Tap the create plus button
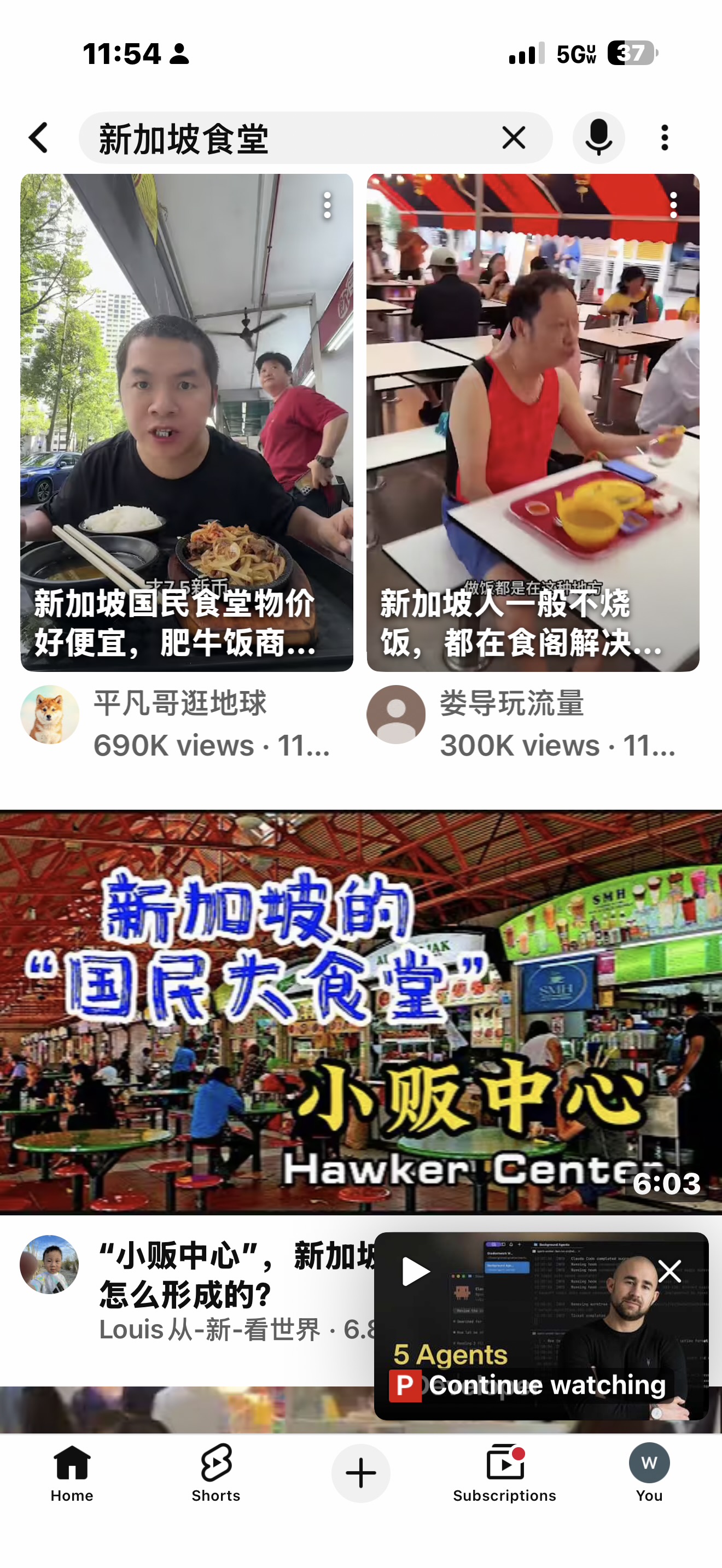This screenshot has width=722, height=1568. click(360, 1473)
